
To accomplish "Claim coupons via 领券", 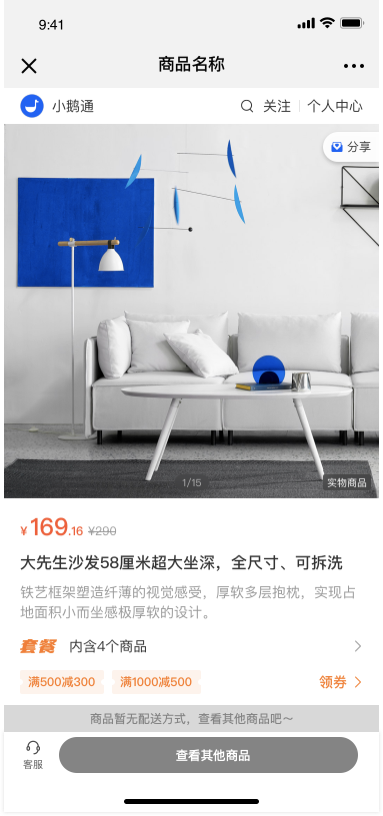I will click(340, 682).
